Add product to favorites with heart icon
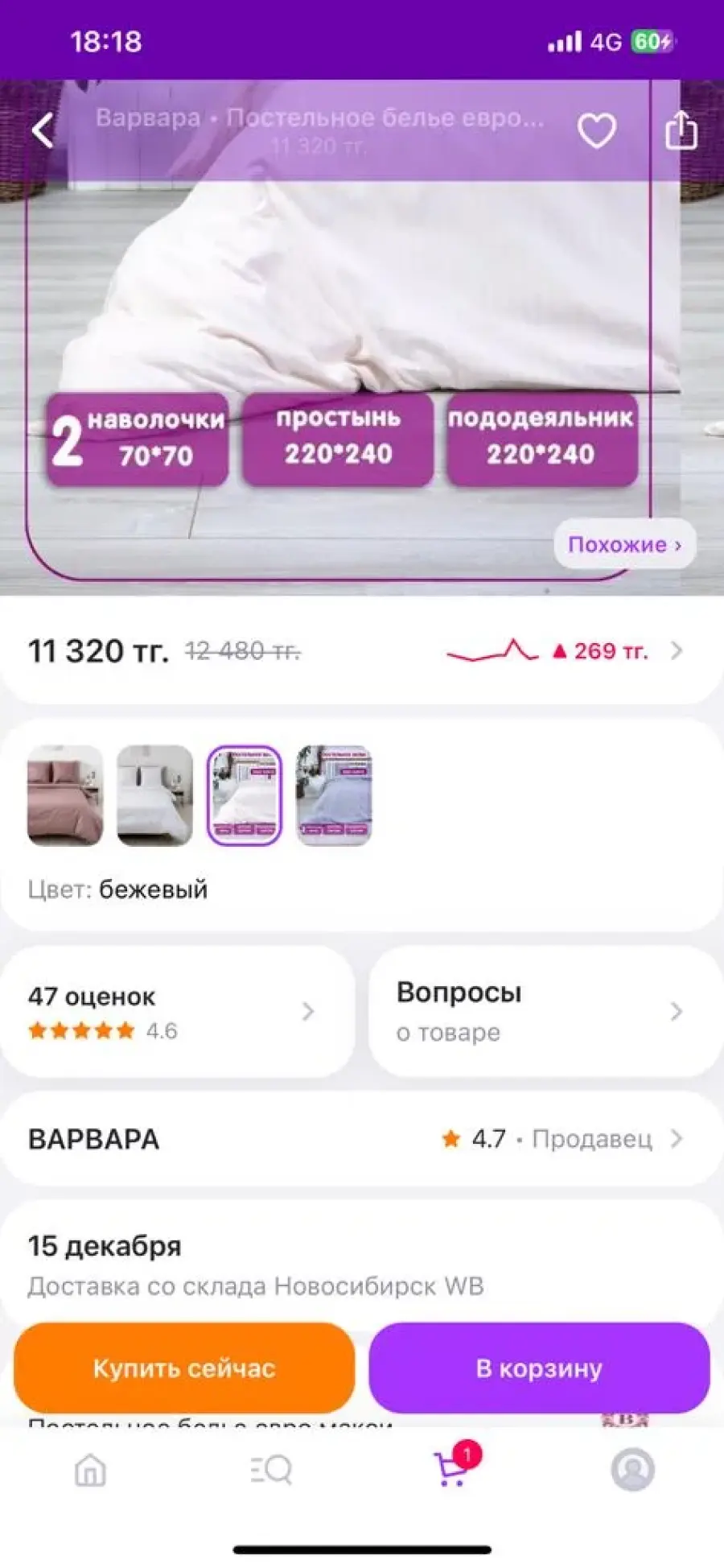The width and height of the screenshot is (724, 1568). click(x=597, y=130)
